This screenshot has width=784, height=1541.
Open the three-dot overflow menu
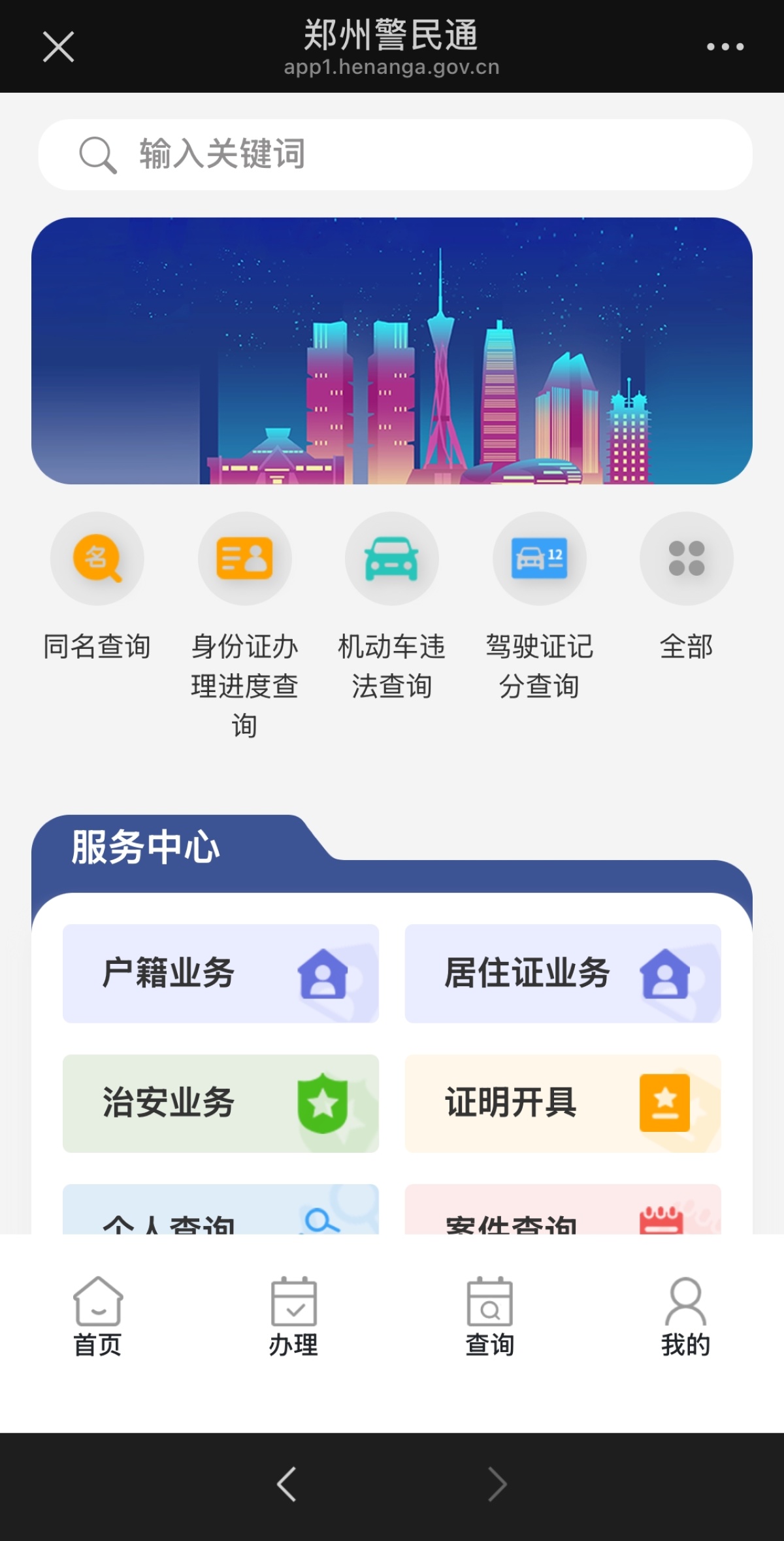[x=725, y=47]
